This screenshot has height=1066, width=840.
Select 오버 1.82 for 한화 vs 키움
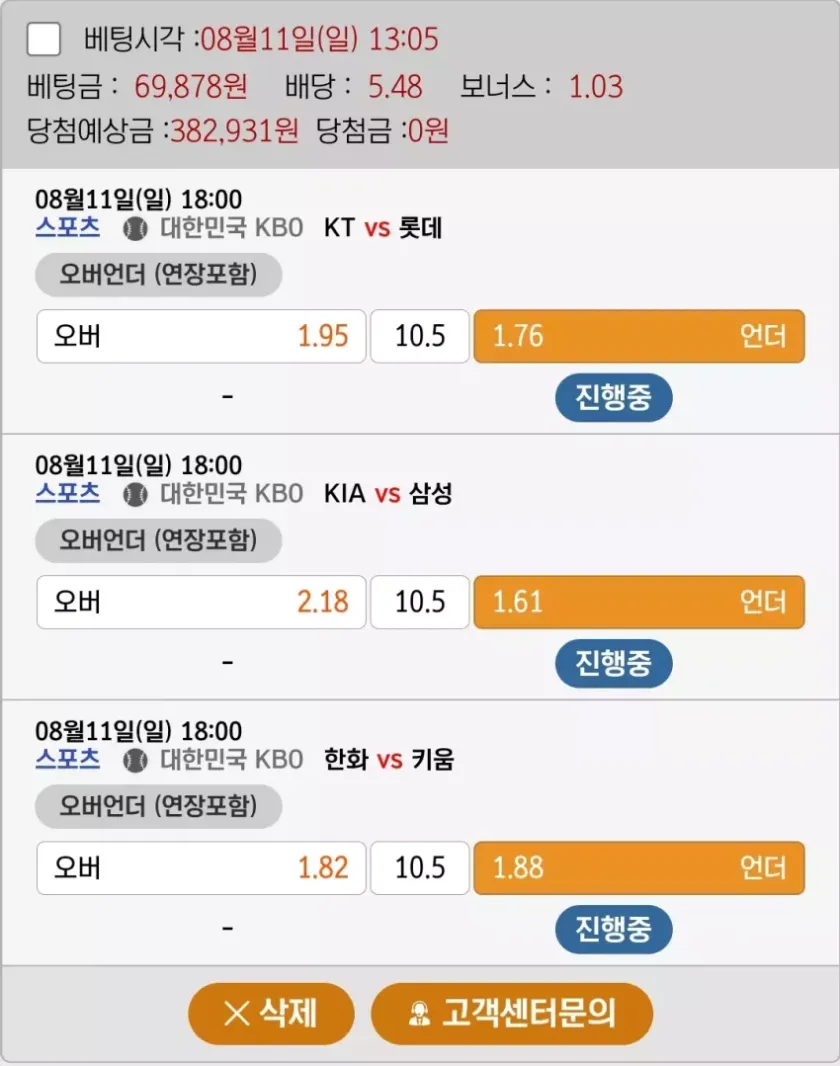201,867
